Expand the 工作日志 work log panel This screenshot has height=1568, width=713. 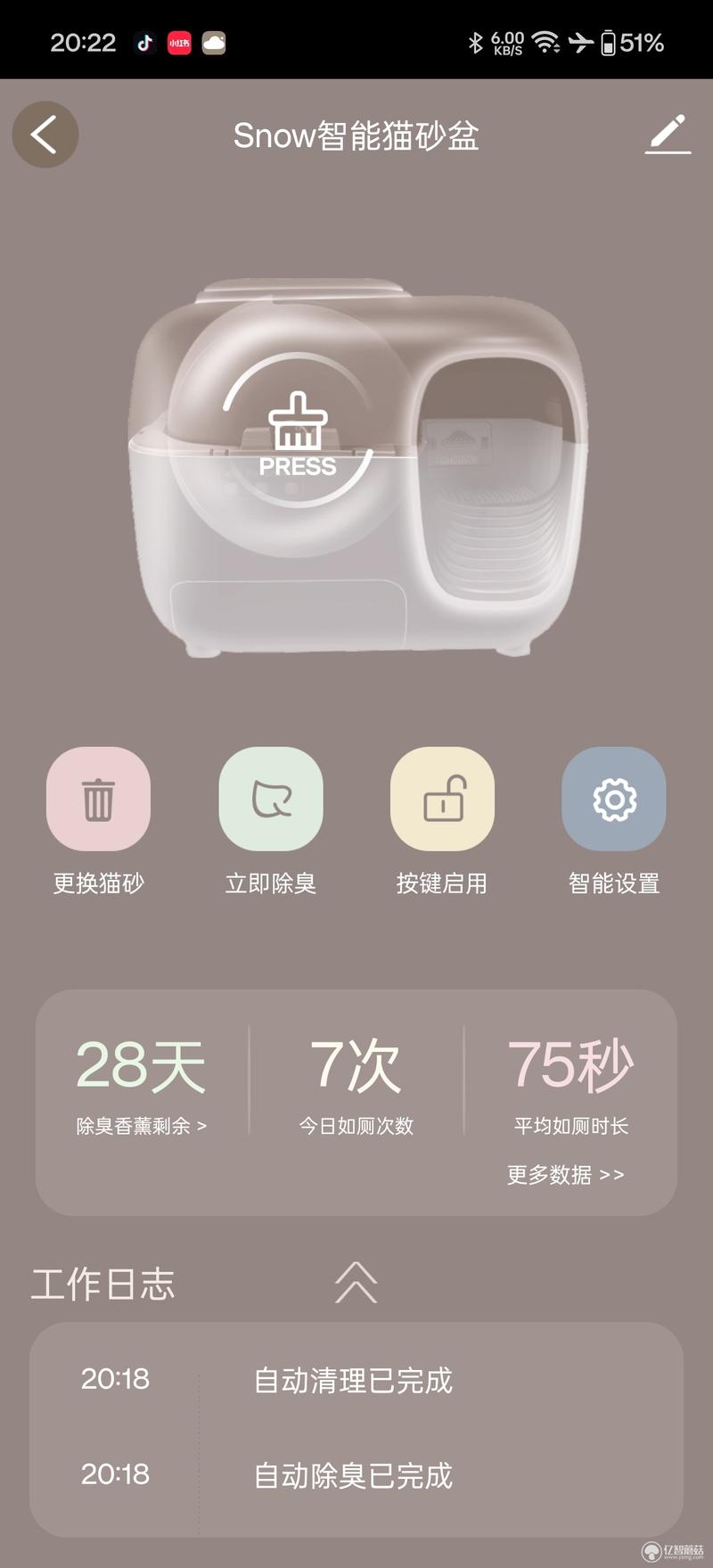click(x=356, y=1283)
